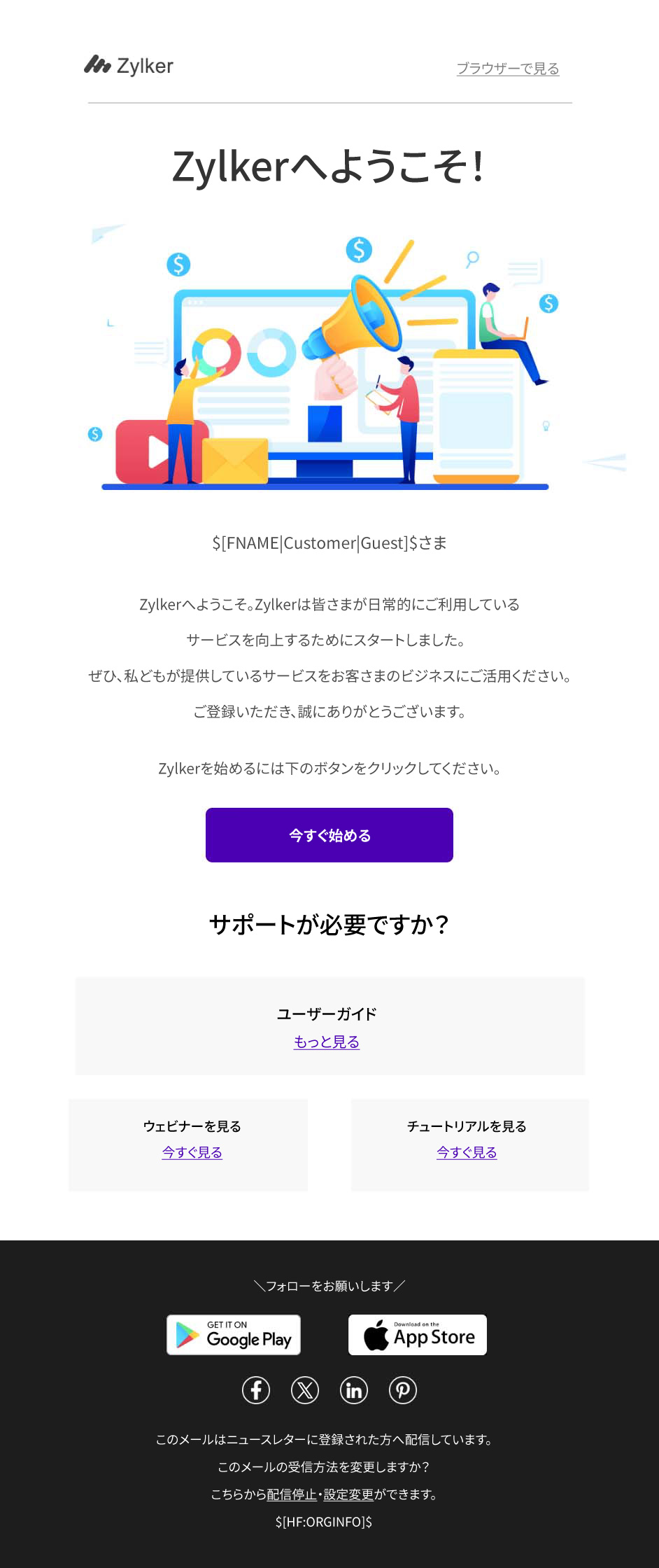
Task: Open the LinkedIn icon
Action: [354, 1390]
